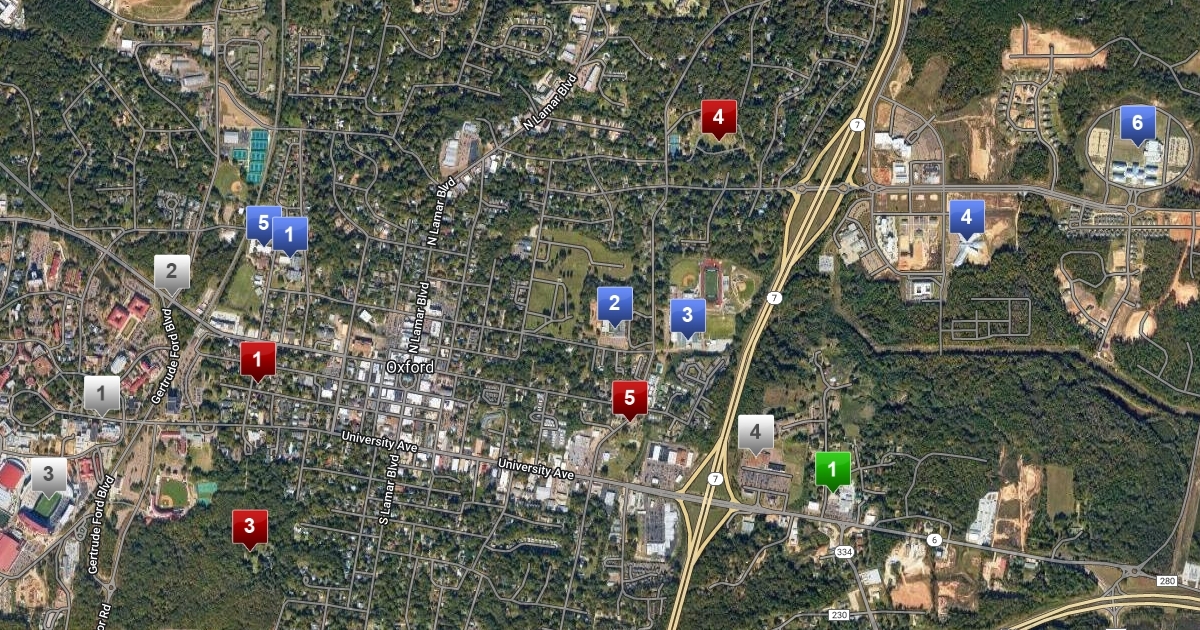Open the blue map pin numbered 6
The height and width of the screenshot is (630, 1200).
point(1137,123)
